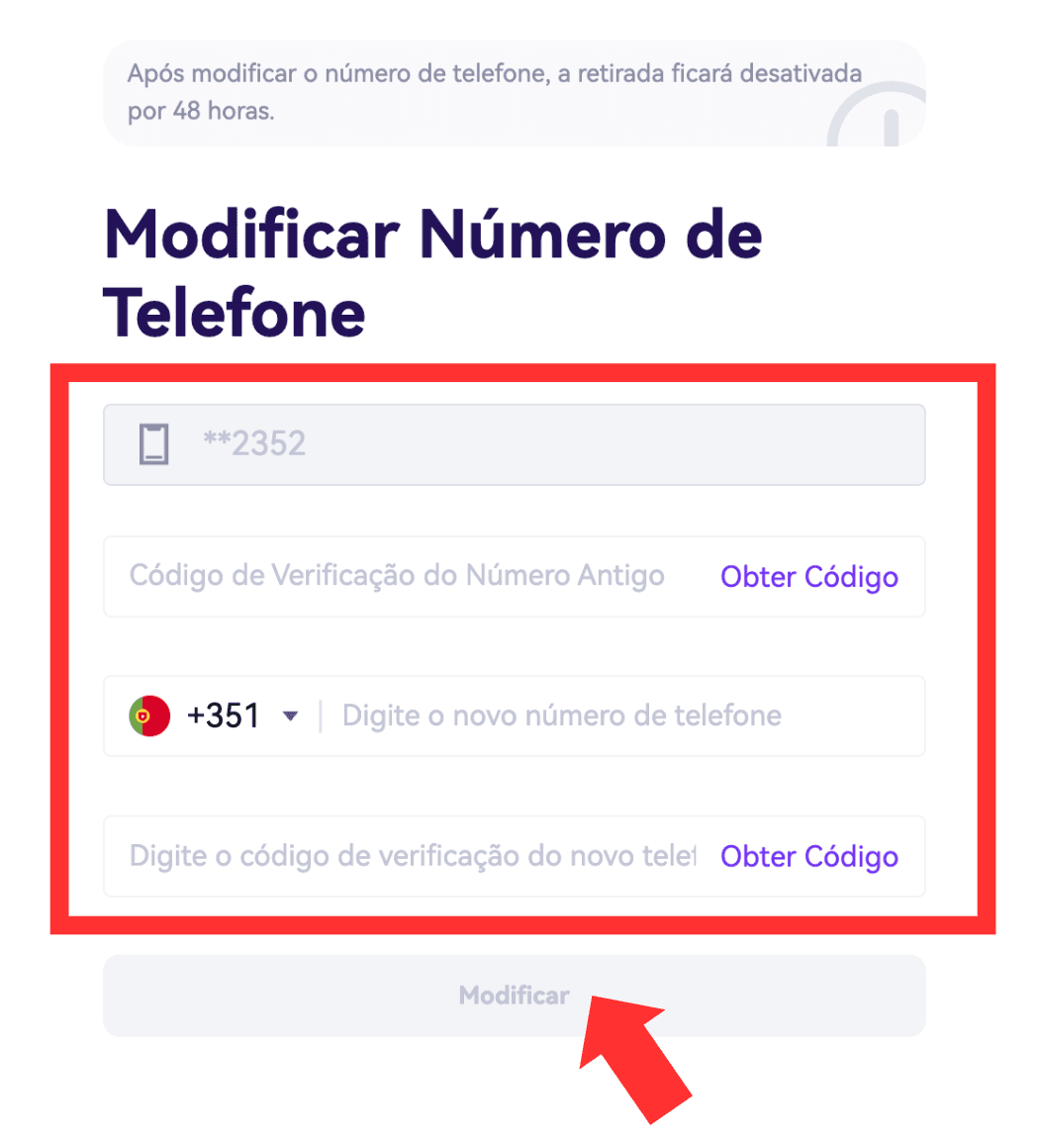Tap the old number verification code field
The image size is (1039, 1148).
pos(396,576)
